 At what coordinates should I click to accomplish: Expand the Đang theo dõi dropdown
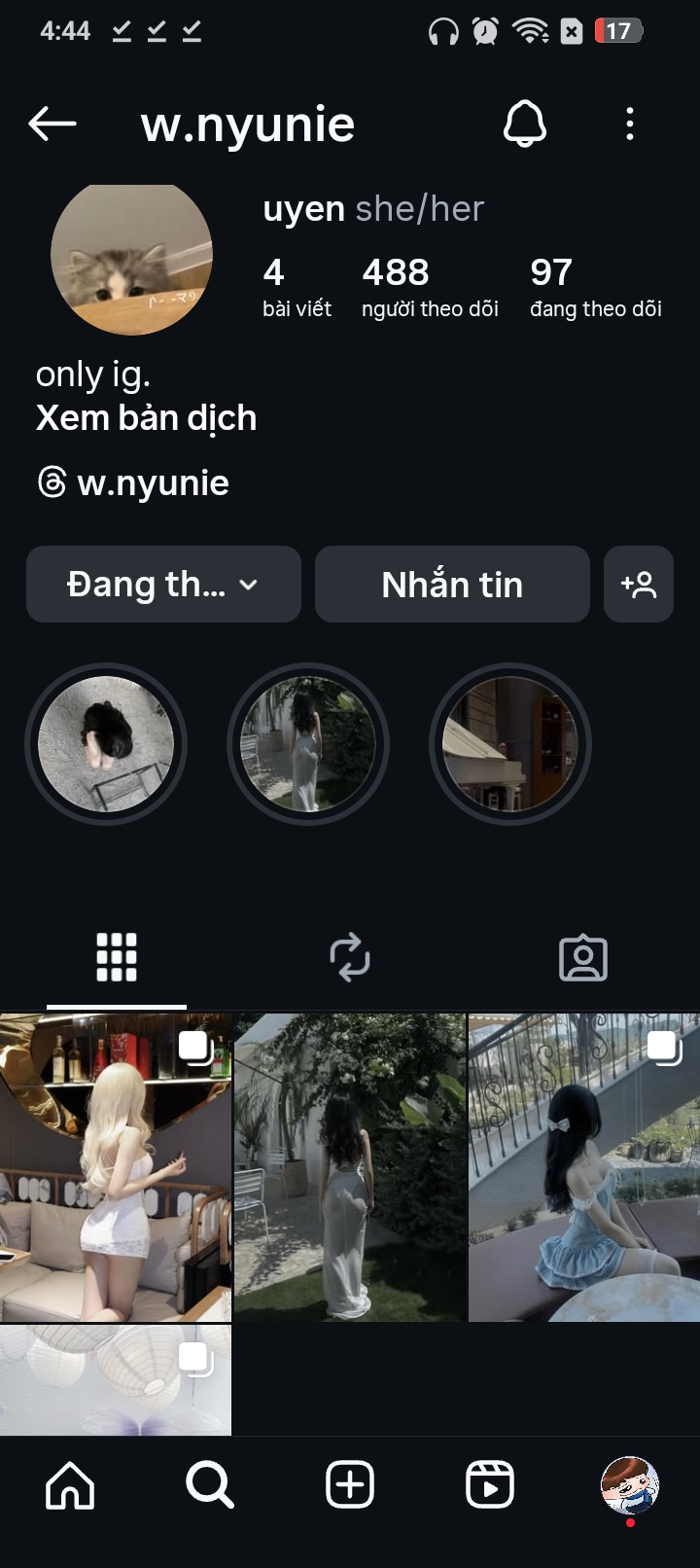click(163, 584)
